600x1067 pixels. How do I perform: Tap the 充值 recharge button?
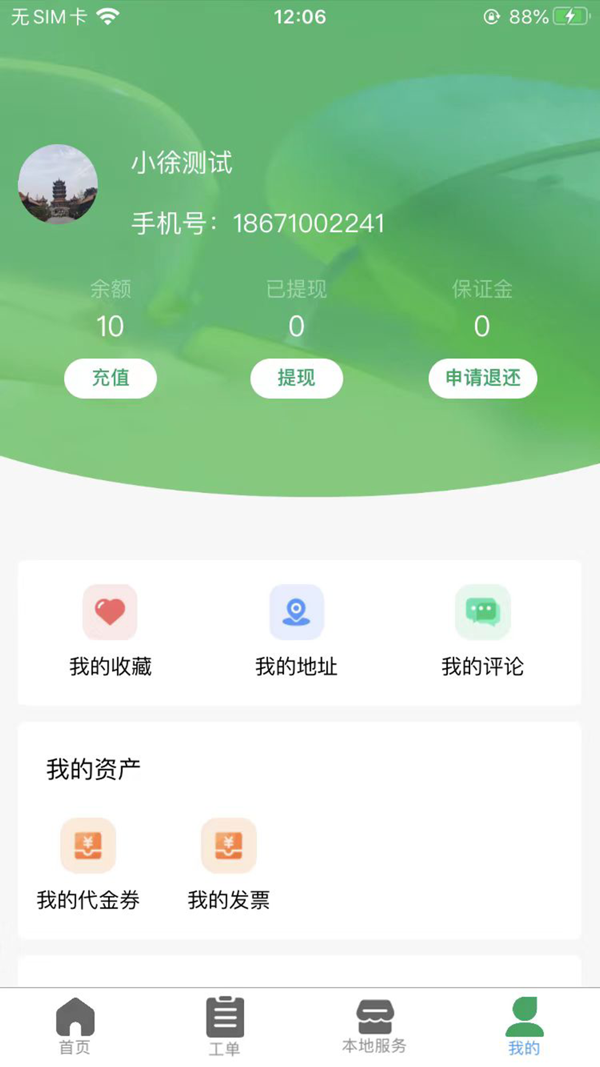tap(110, 378)
